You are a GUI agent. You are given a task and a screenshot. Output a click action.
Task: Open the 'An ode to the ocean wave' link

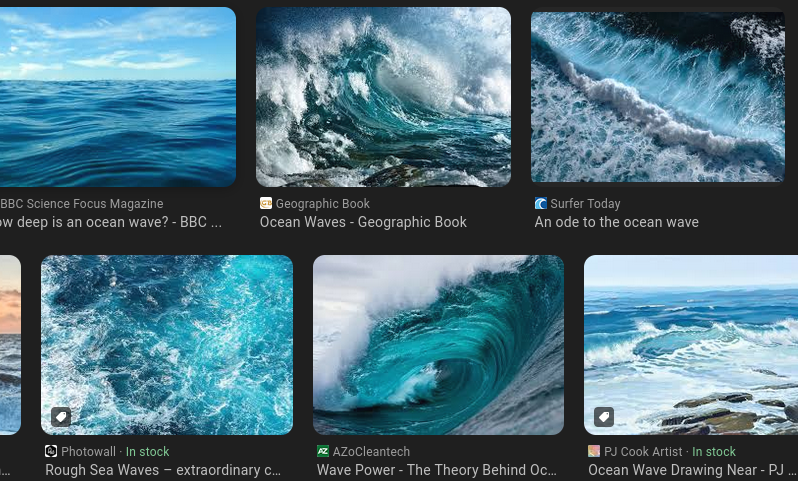click(x=616, y=222)
